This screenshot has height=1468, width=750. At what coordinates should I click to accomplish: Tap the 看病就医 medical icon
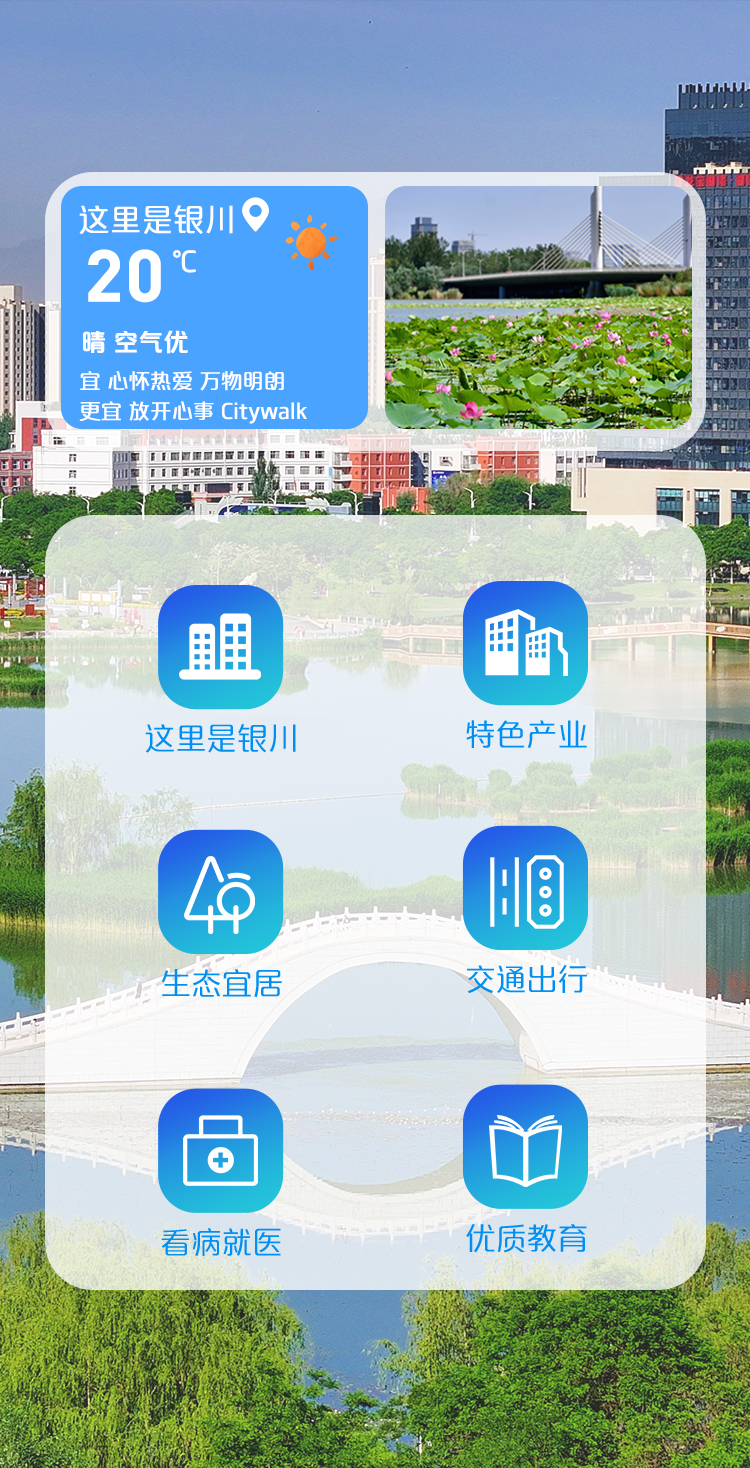click(220, 1151)
